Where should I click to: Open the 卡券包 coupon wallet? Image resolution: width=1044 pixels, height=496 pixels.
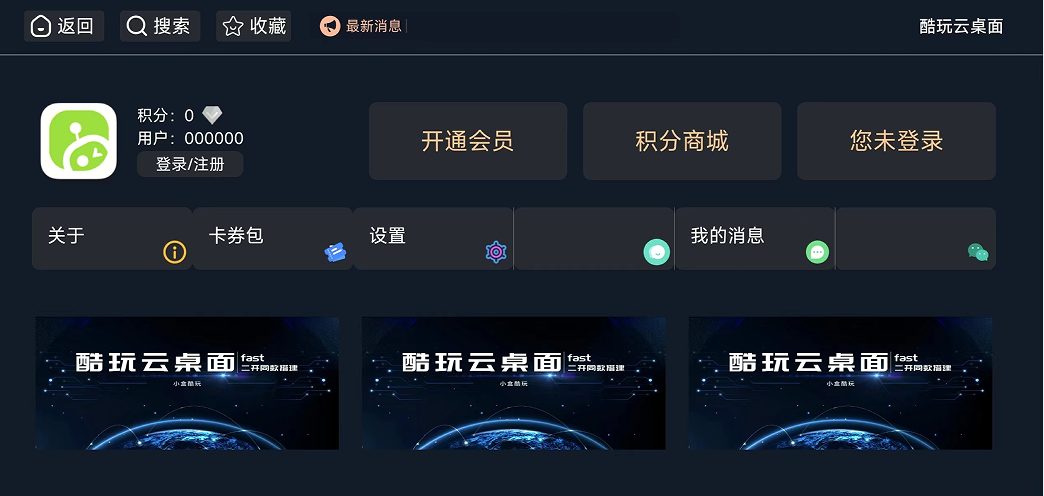(x=272, y=239)
